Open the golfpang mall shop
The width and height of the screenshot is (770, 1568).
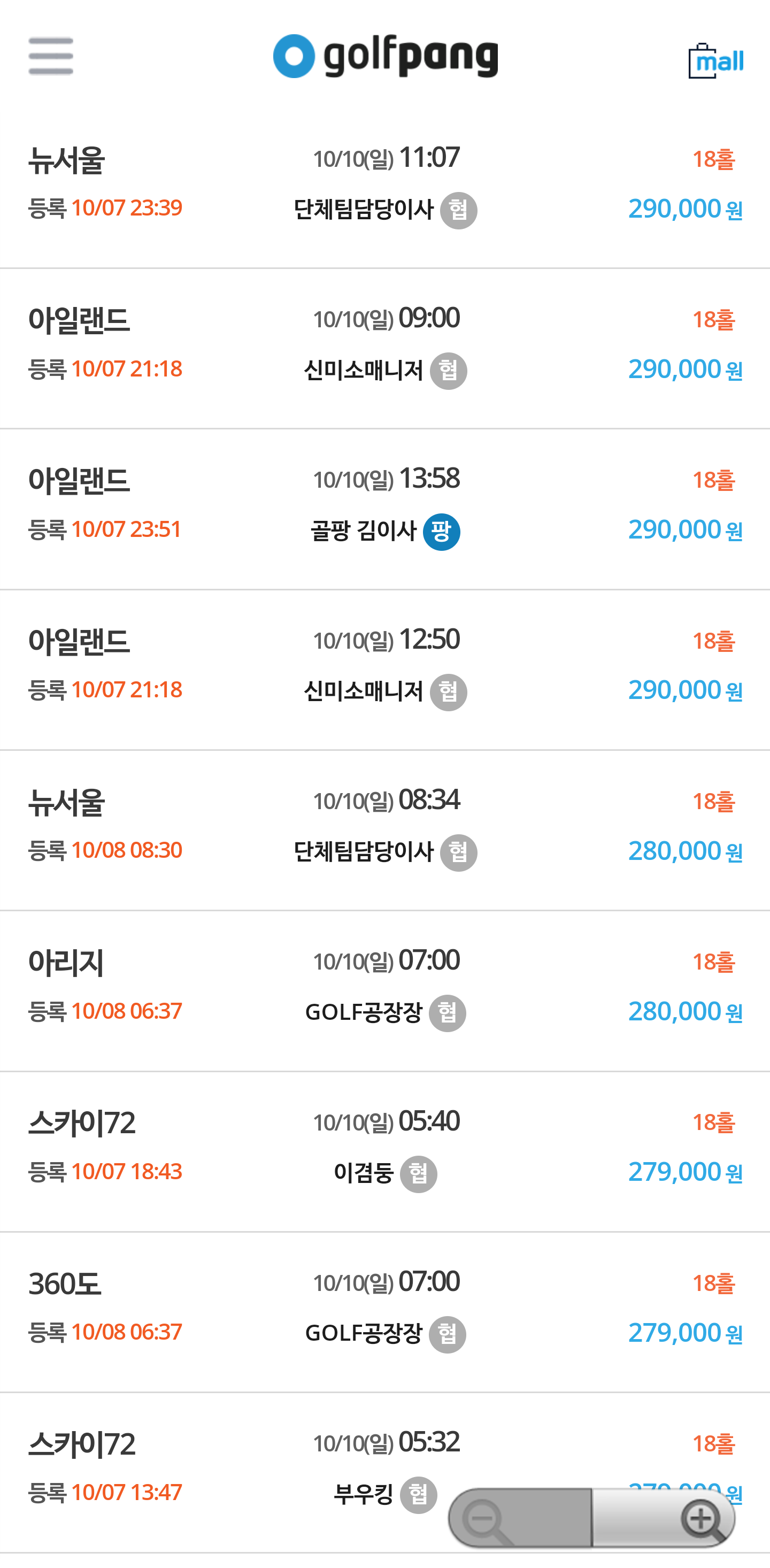(715, 61)
